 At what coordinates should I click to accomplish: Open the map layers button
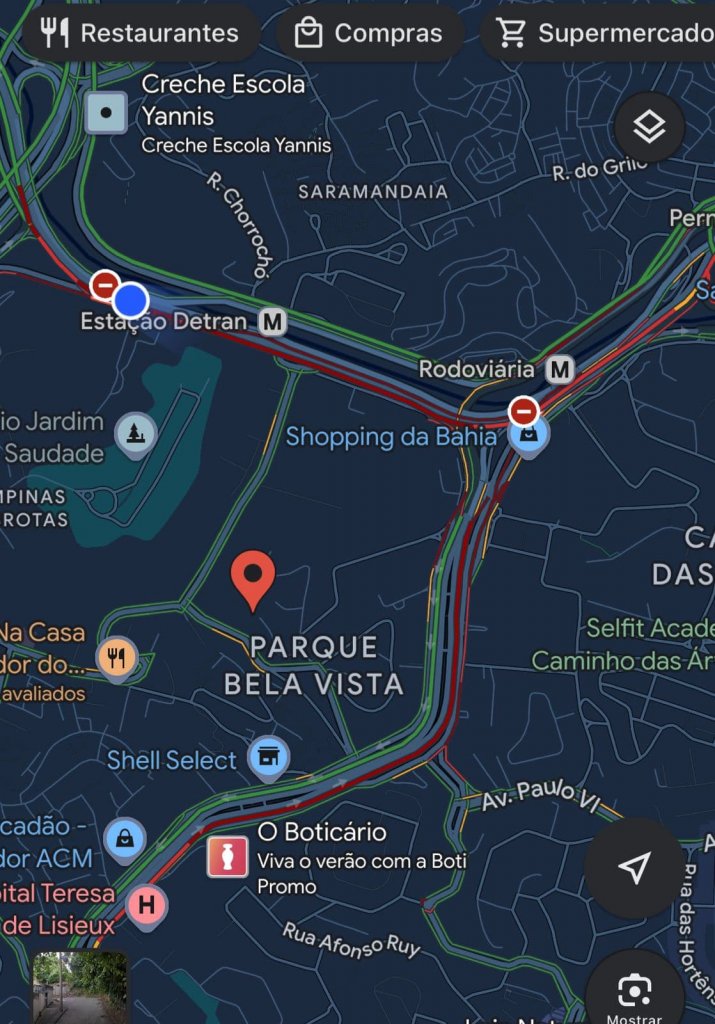pos(649,127)
